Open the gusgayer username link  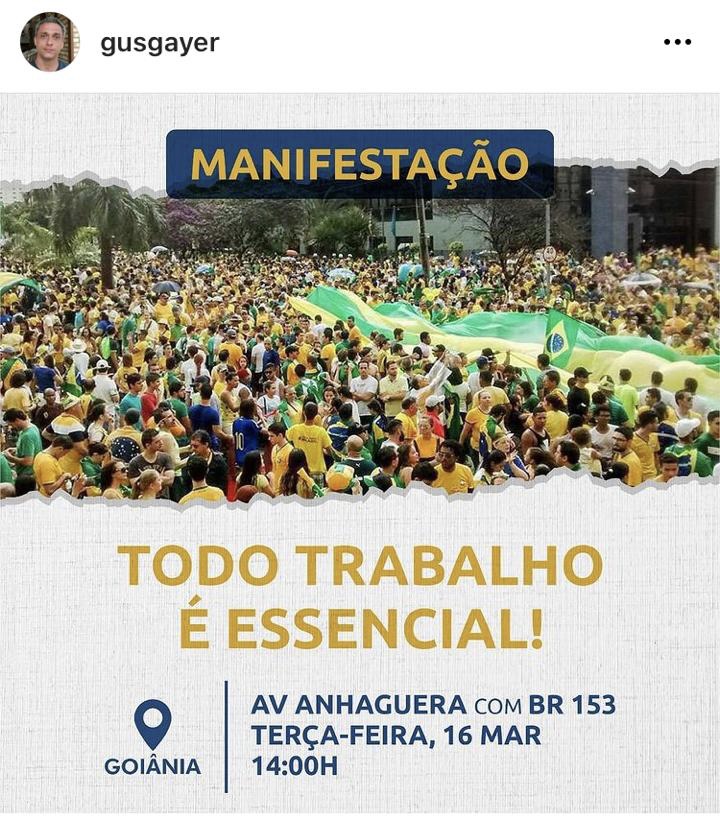pyautogui.click(x=159, y=43)
